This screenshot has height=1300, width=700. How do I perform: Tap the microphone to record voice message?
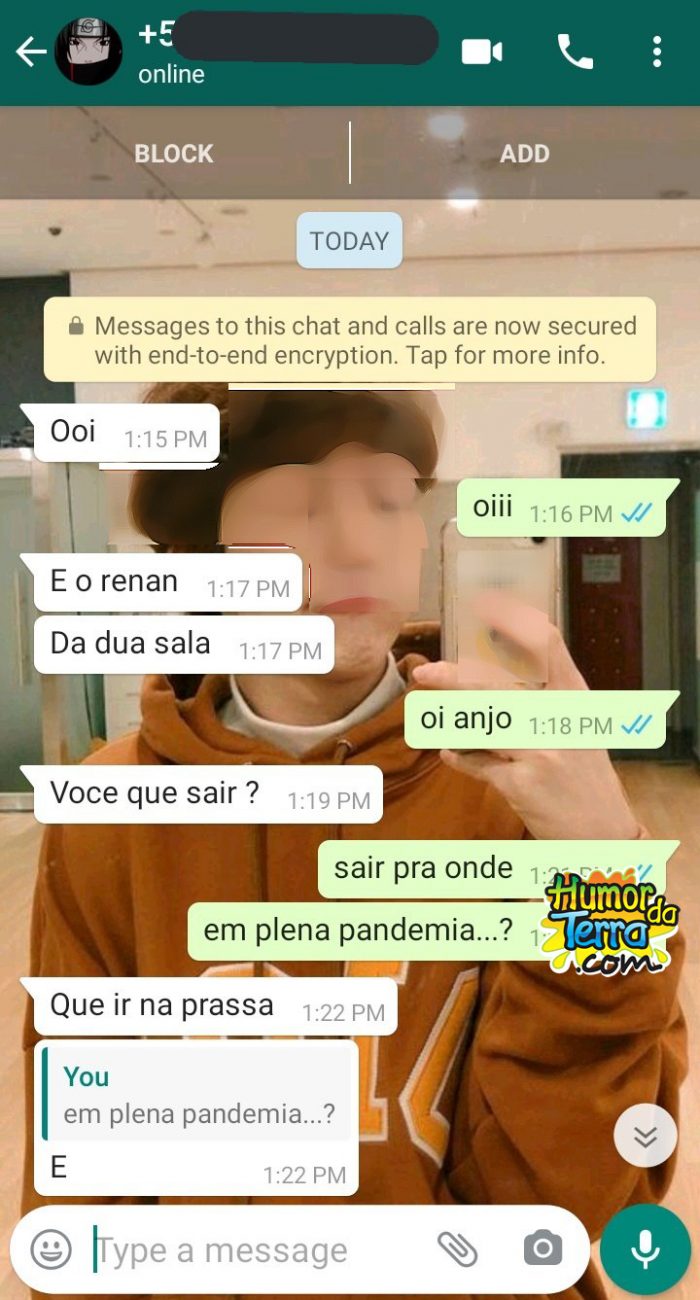click(645, 1249)
